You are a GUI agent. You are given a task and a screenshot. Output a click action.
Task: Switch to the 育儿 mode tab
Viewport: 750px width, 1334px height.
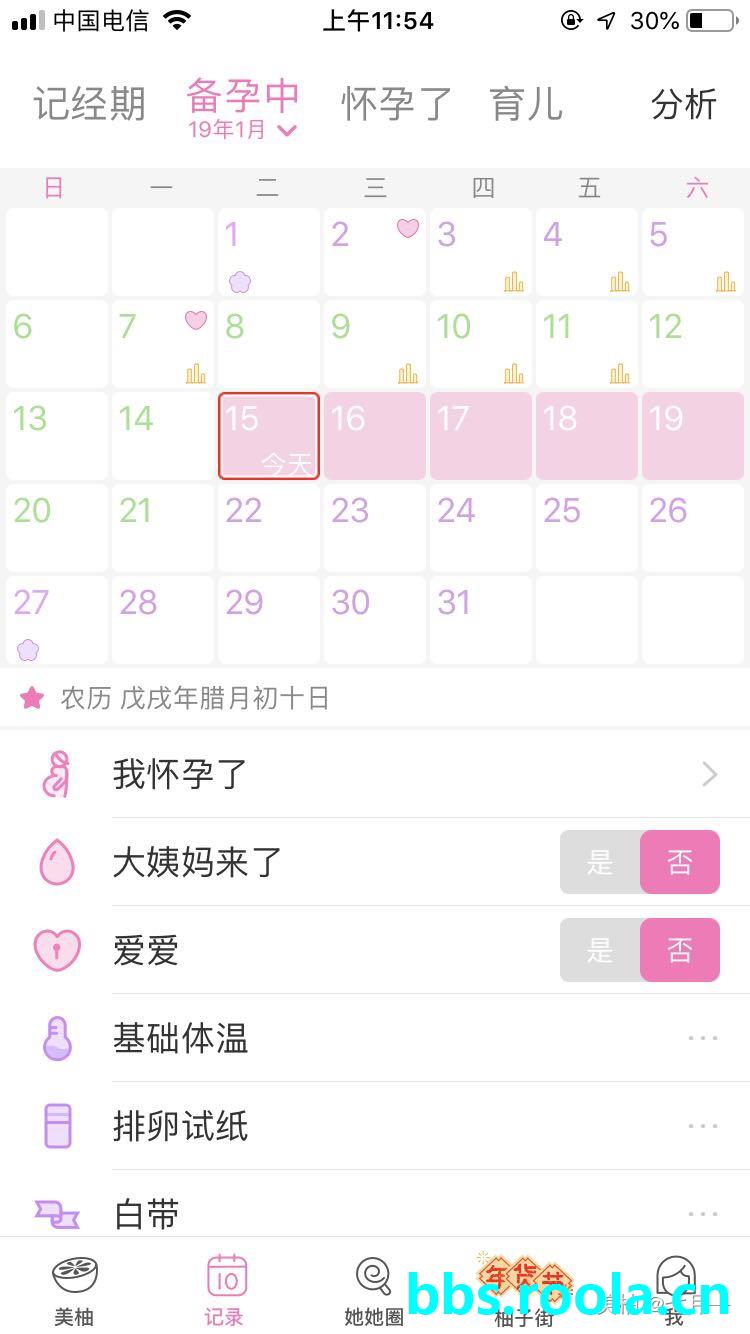[526, 104]
